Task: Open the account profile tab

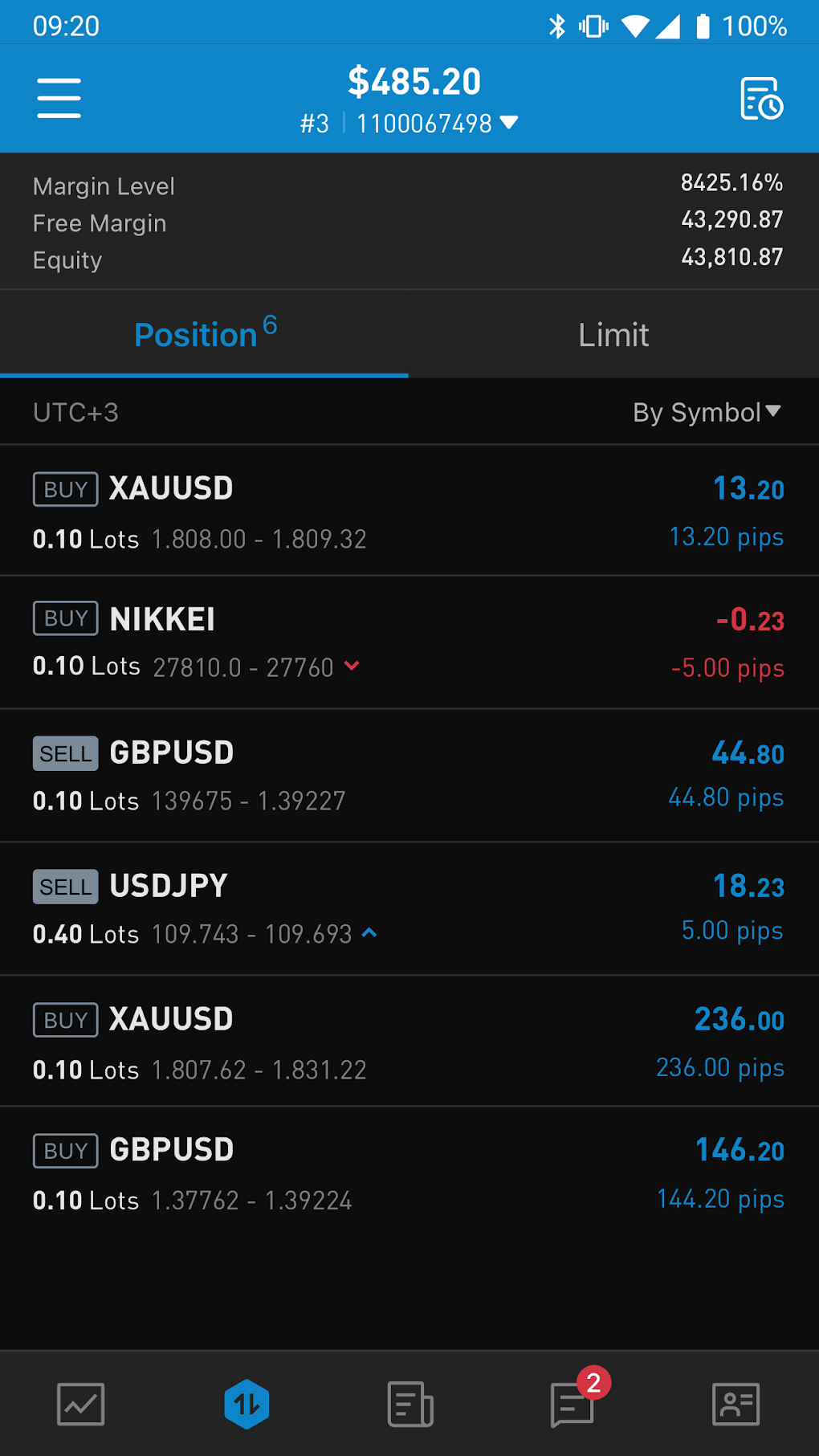Action: point(735,1405)
